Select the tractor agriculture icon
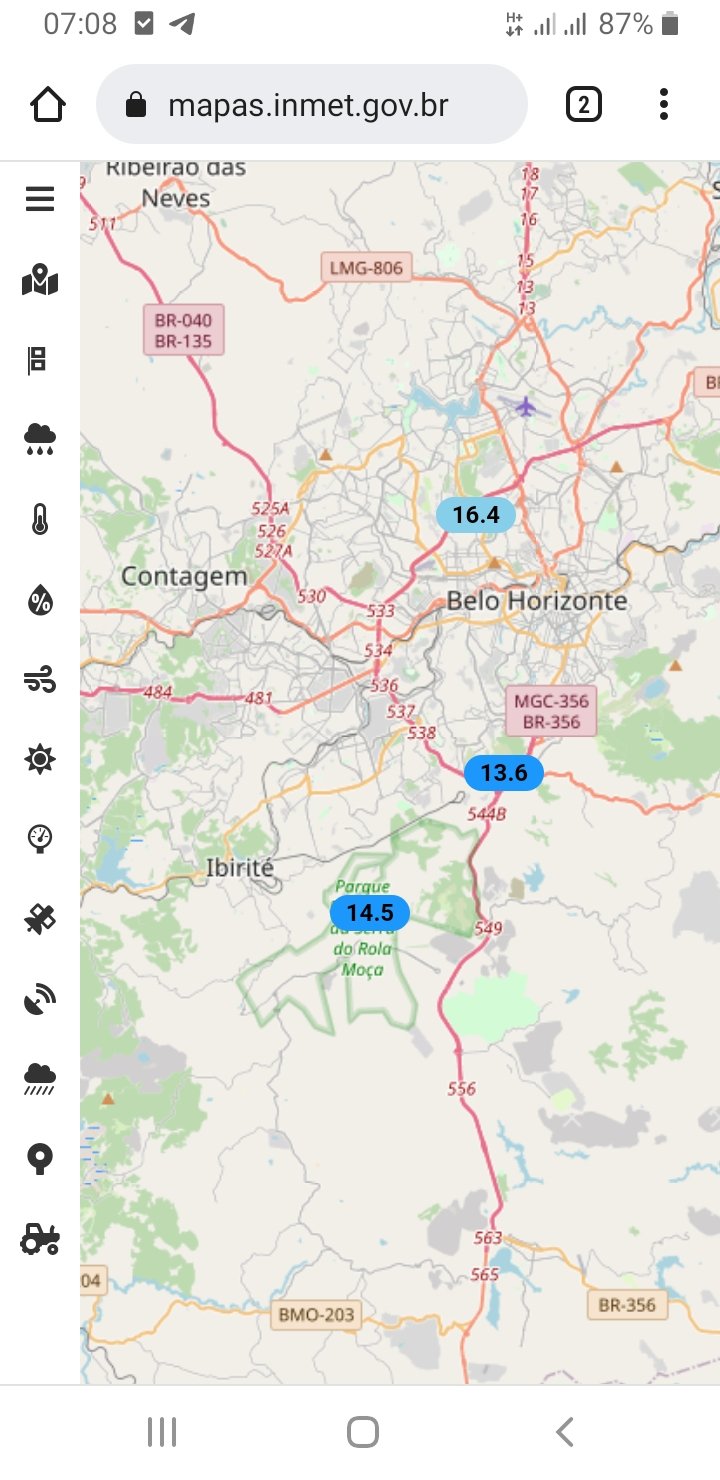Viewport: 720px width, 1480px height. click(40, 1240)
